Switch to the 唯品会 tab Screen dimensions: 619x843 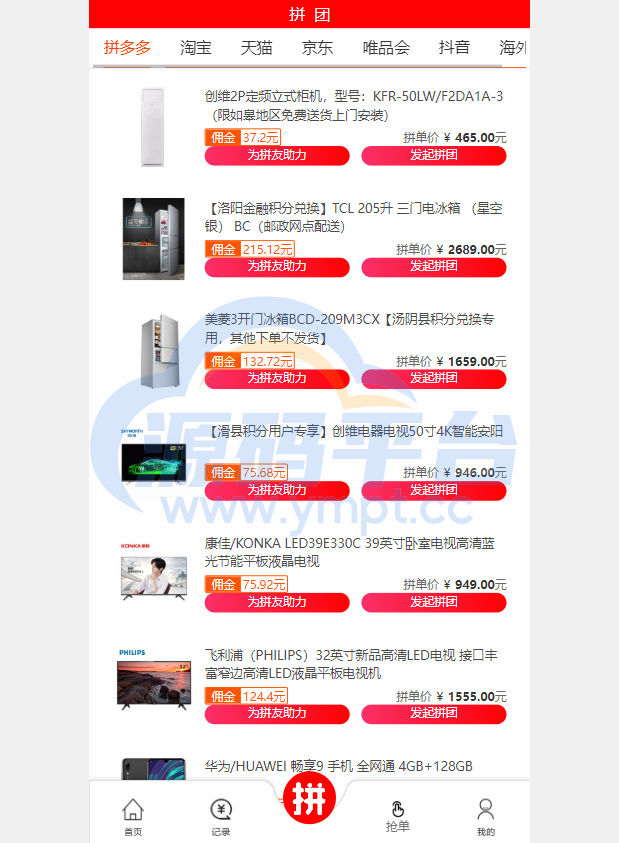(x=386, y=47)
